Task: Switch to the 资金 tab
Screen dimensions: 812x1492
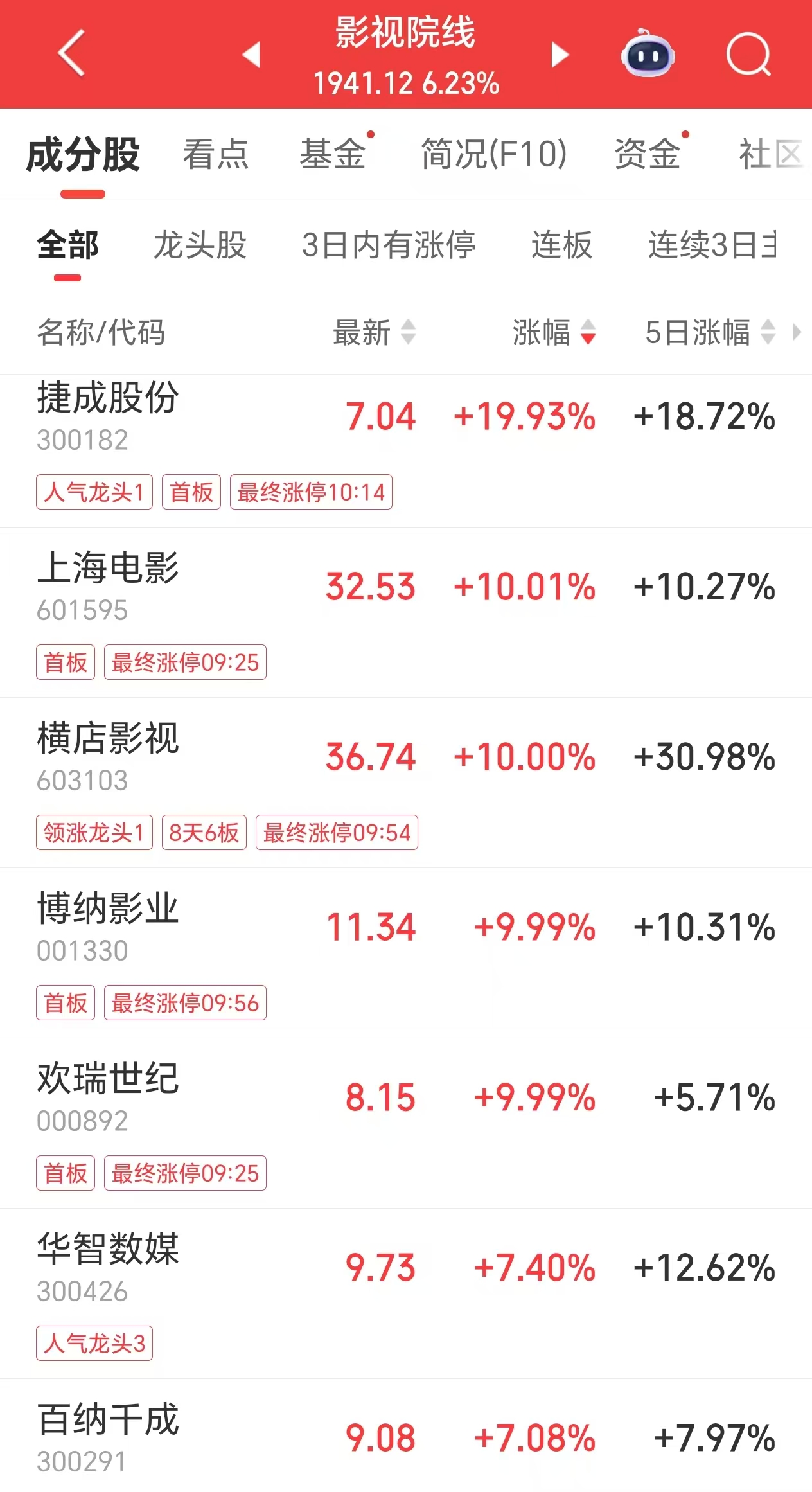Action: (648, 154)
